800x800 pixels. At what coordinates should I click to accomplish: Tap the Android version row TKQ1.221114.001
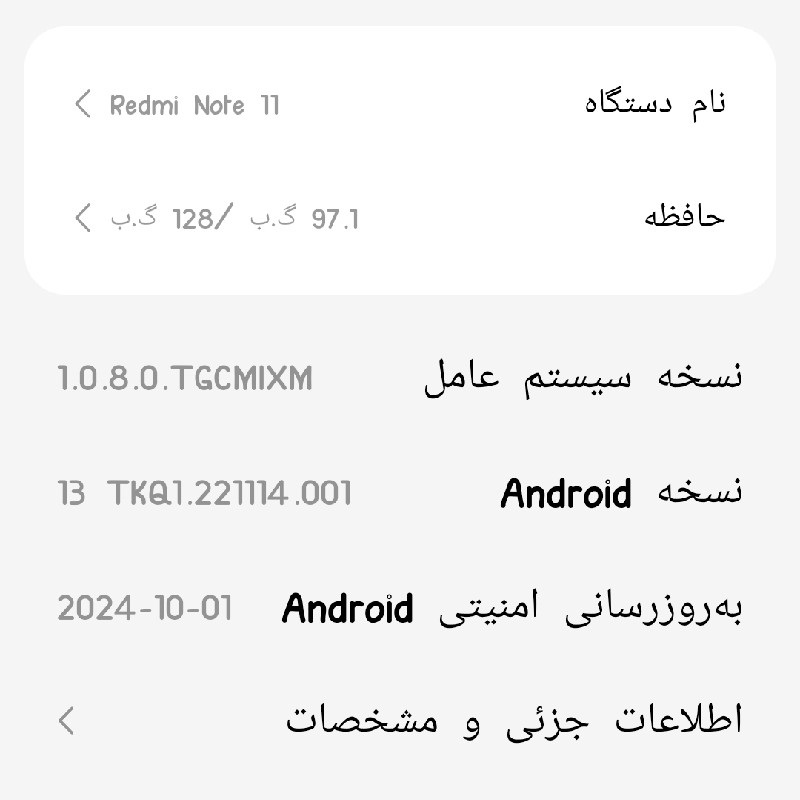400,493
